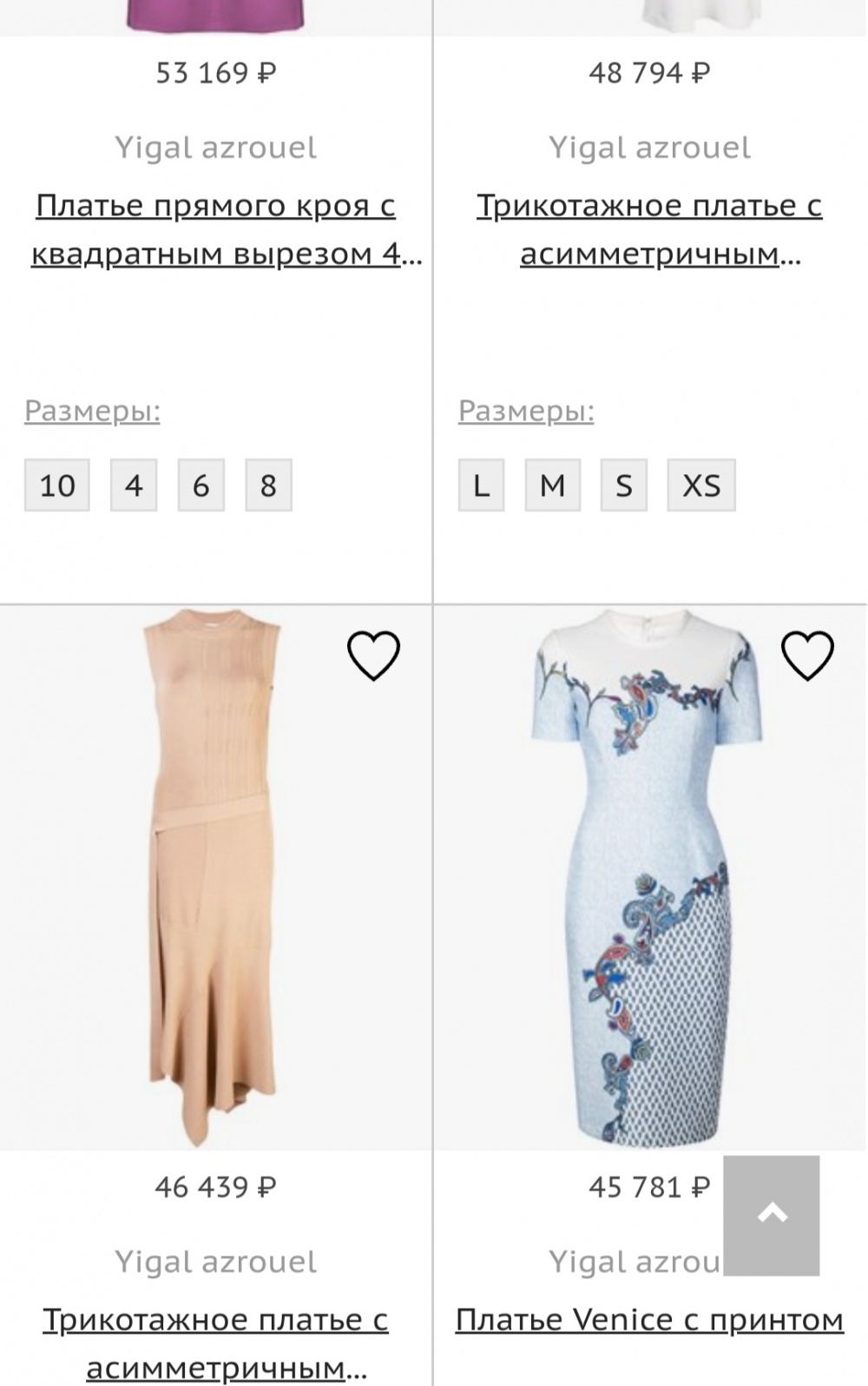
Task: Open link "Платье прямого кроя с квадратным вырезом"
Action: coord(214,229)
